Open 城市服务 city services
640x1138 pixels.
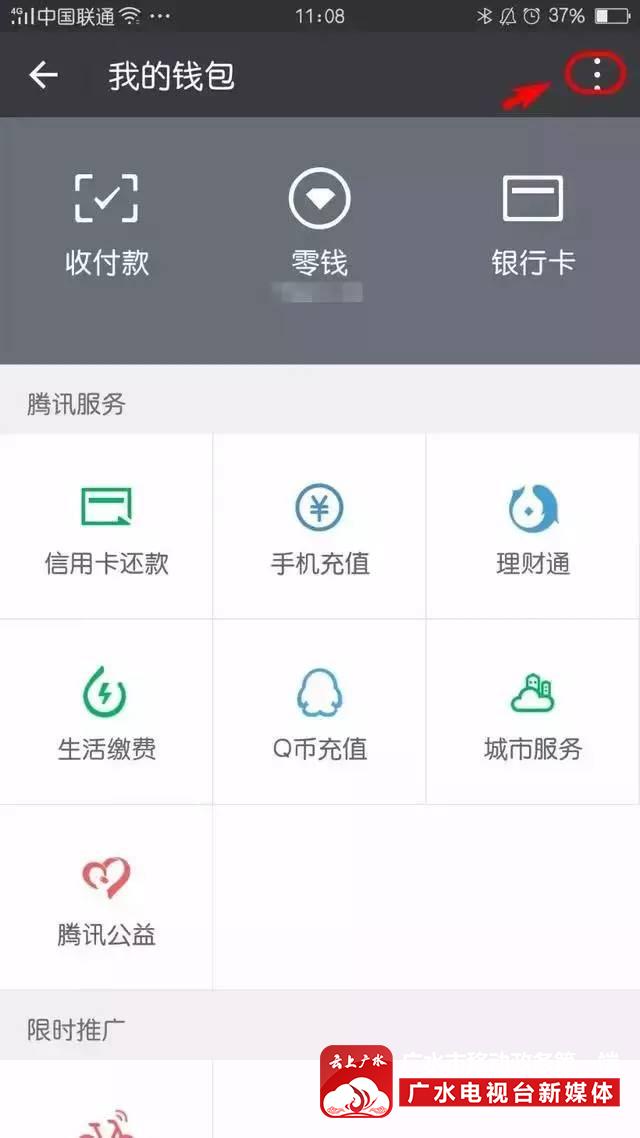pos(533,711)
